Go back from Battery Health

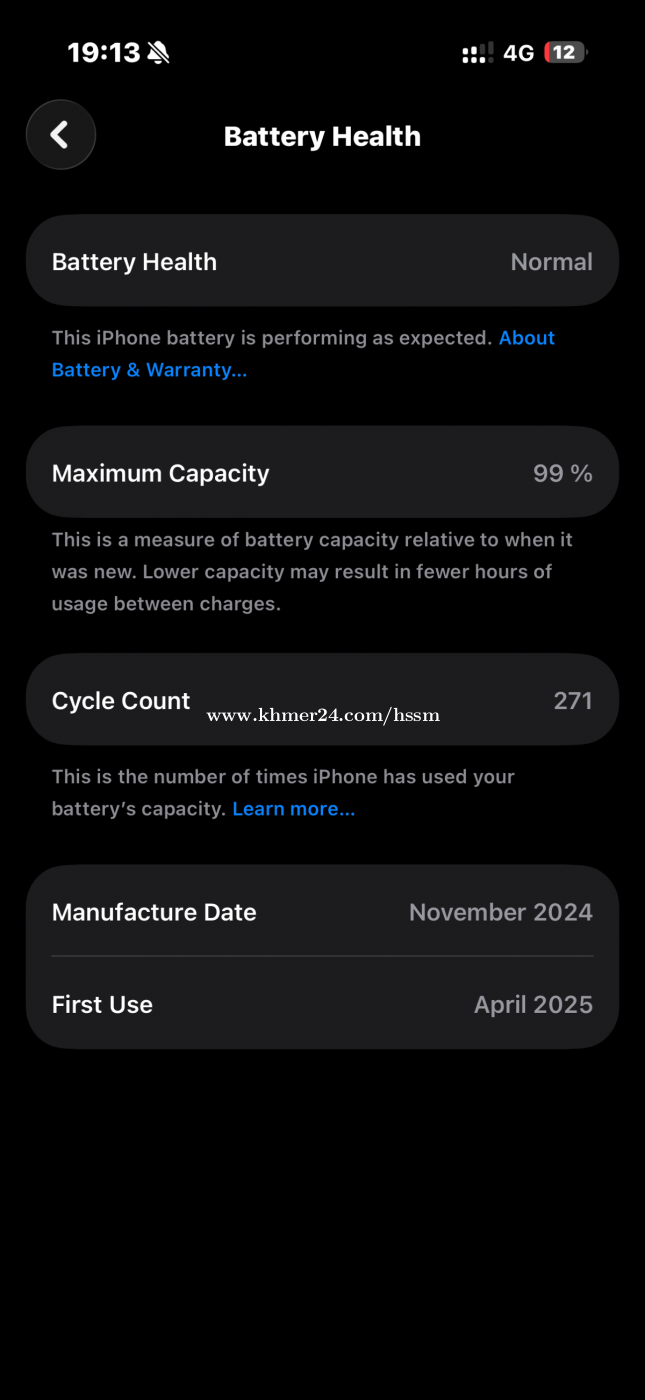61,135
